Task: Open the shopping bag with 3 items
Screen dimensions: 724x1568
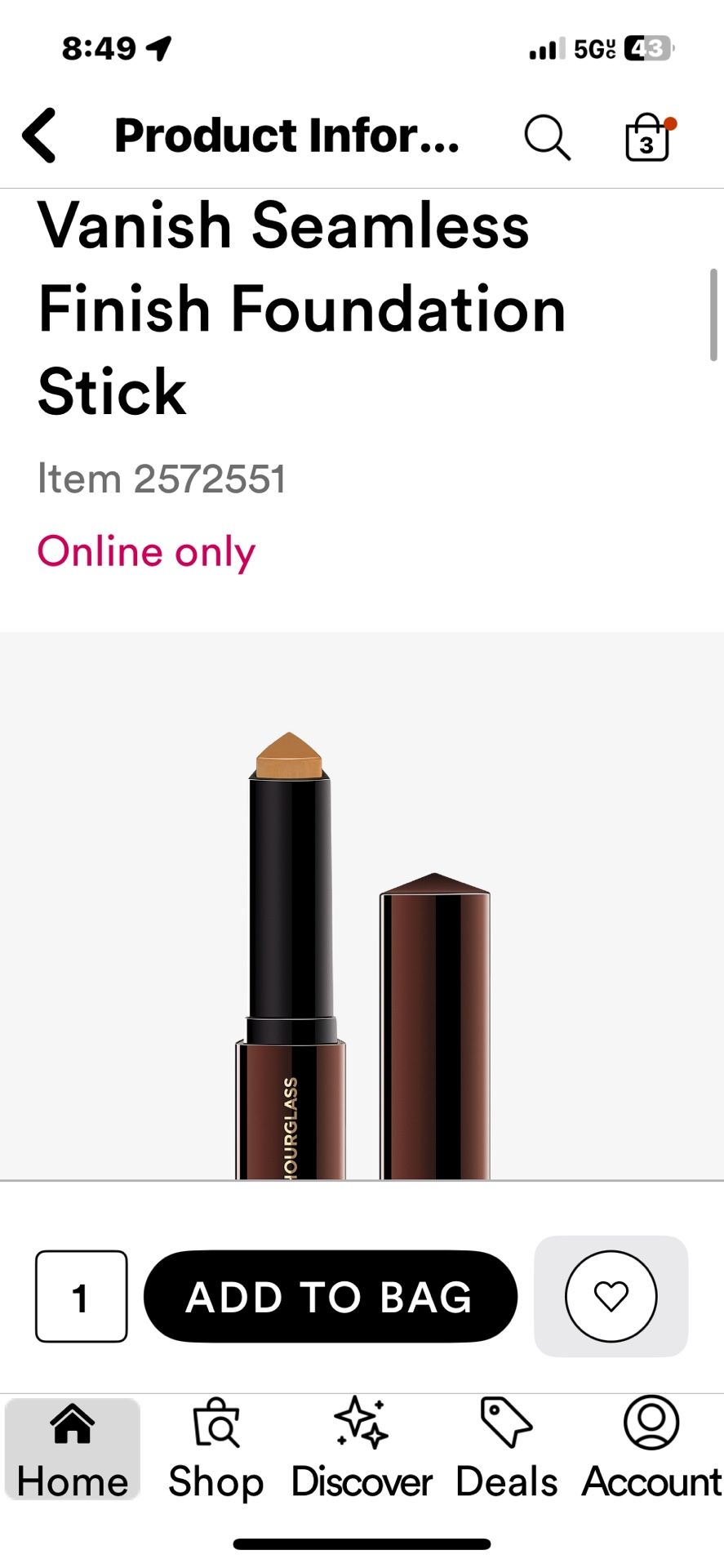Action: click(647, 137)
